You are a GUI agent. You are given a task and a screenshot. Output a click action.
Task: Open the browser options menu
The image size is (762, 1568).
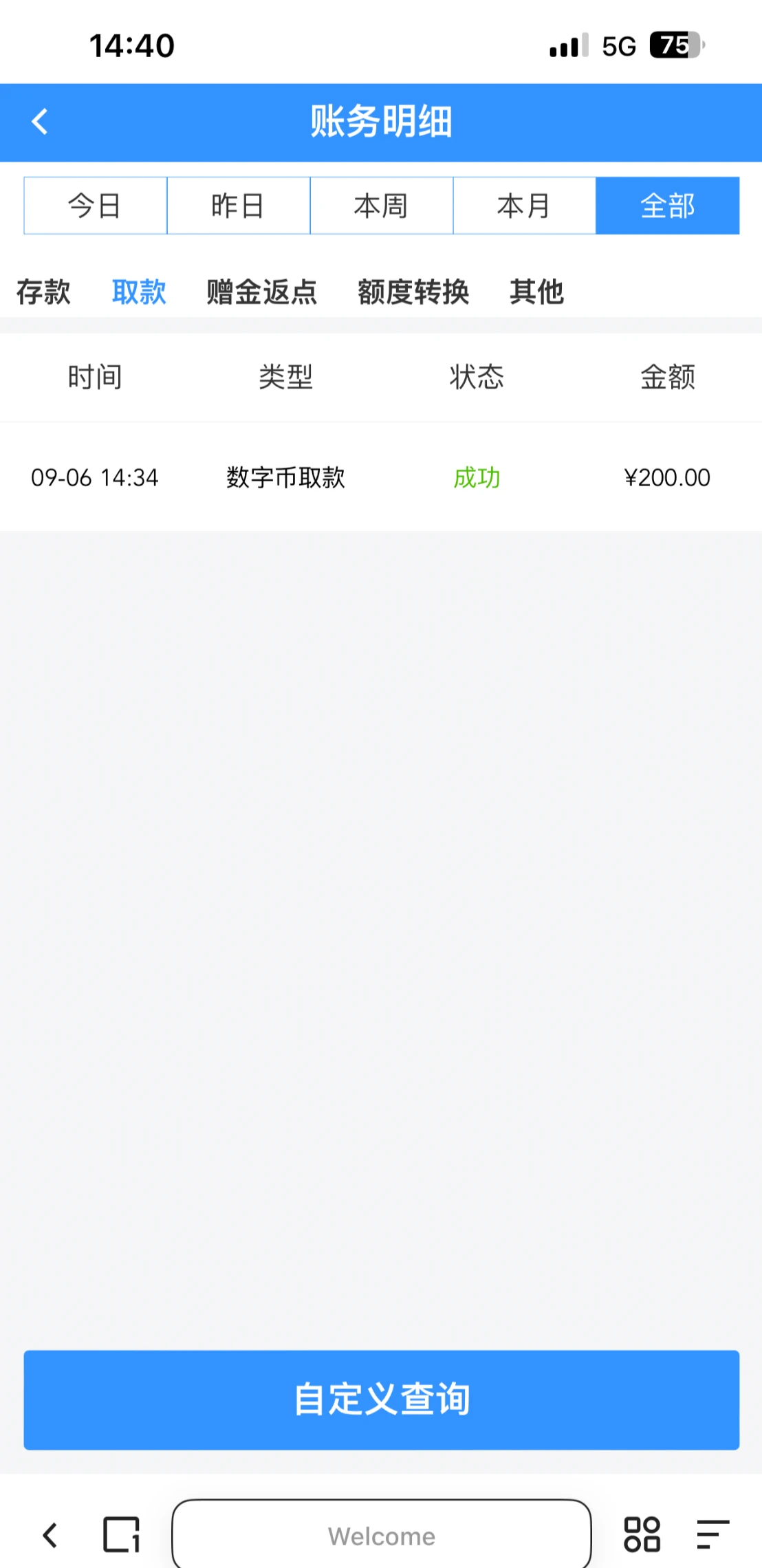(x=712, y=1535)
